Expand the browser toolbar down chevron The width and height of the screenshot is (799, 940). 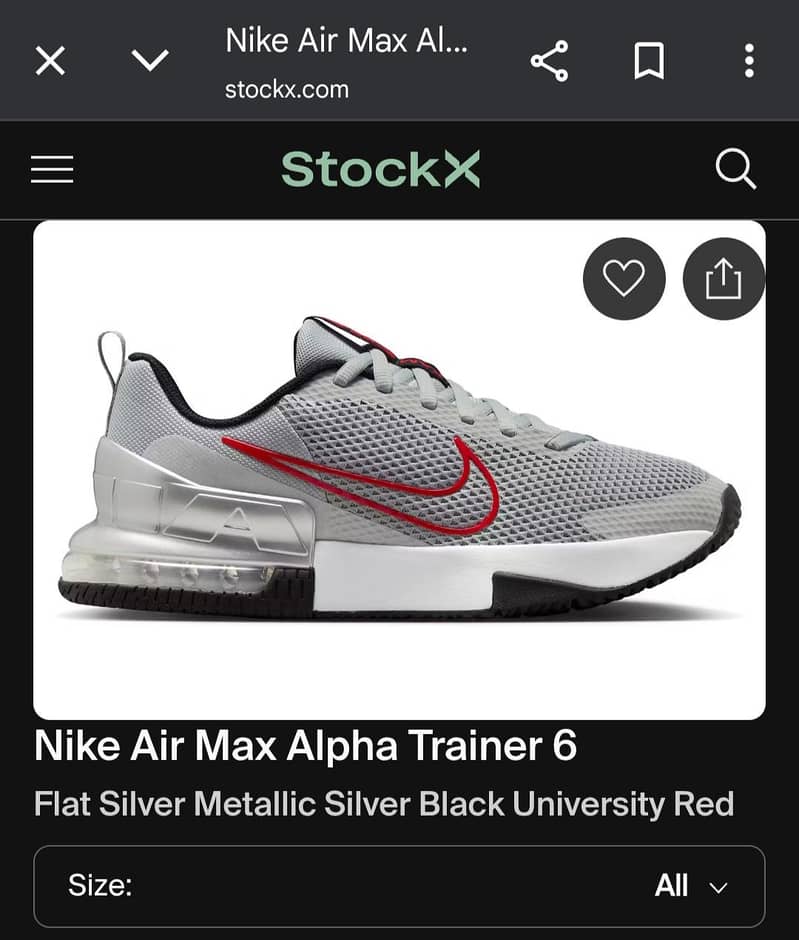(148, 60)
